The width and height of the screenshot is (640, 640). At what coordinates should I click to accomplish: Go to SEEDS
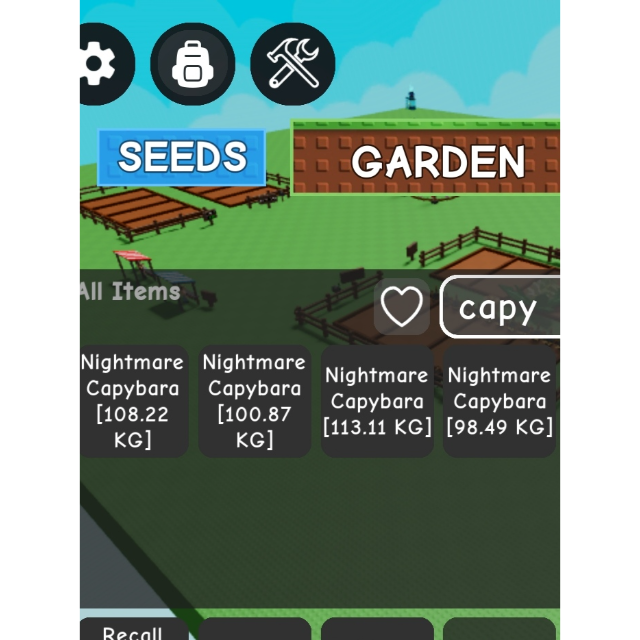coord(182,157)
